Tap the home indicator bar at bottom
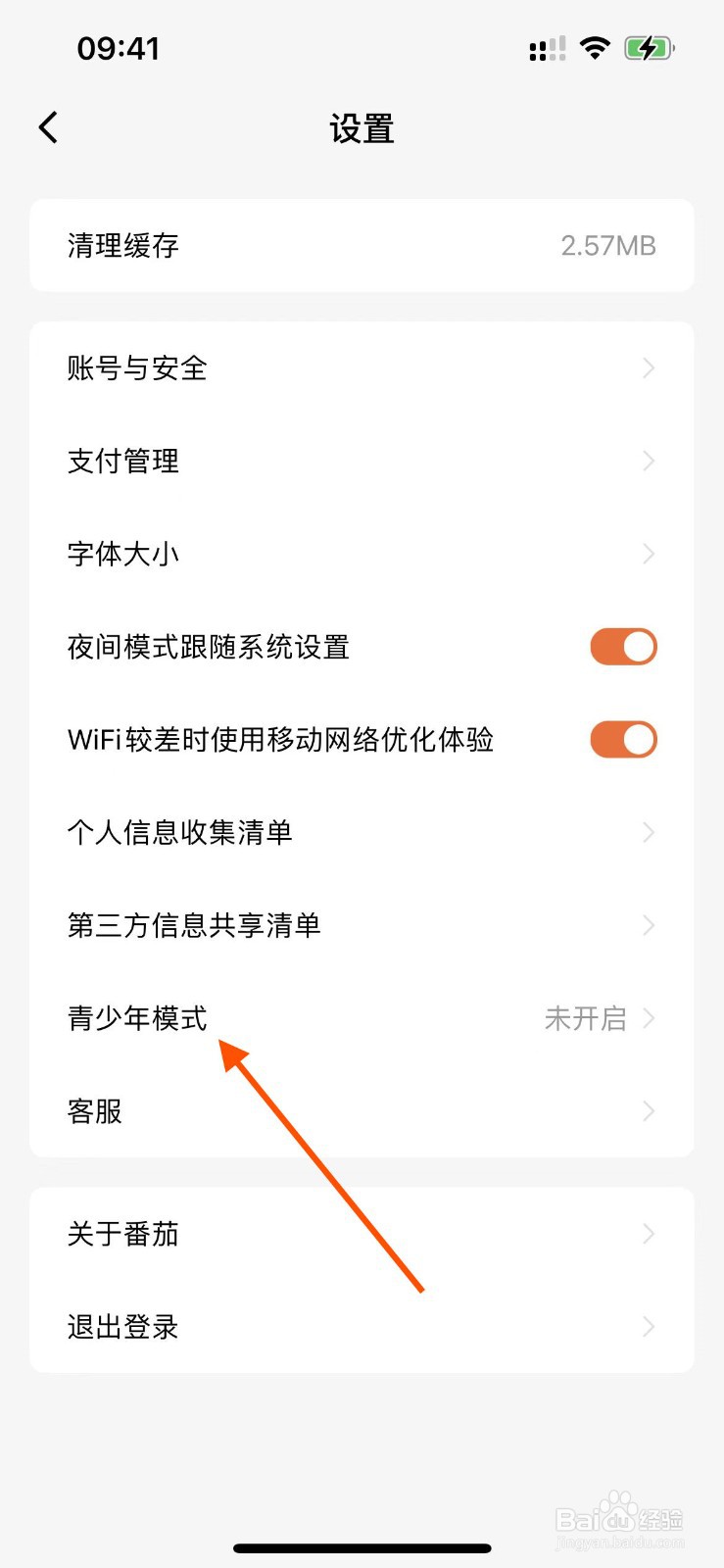The width and height of the screenshot is (724, 1568). coord(362,1546)
